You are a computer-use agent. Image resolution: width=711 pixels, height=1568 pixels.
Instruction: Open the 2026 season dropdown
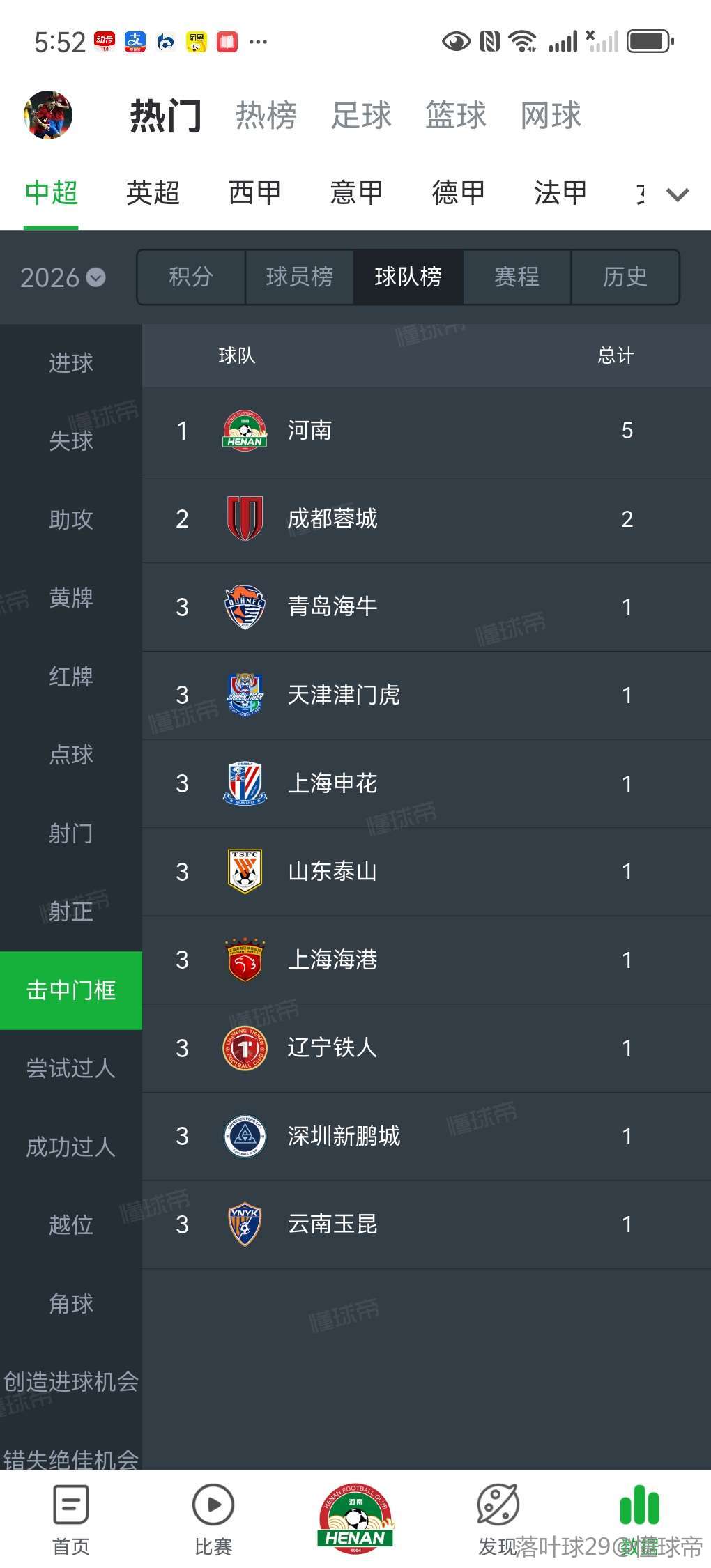(x=63, y=277)
